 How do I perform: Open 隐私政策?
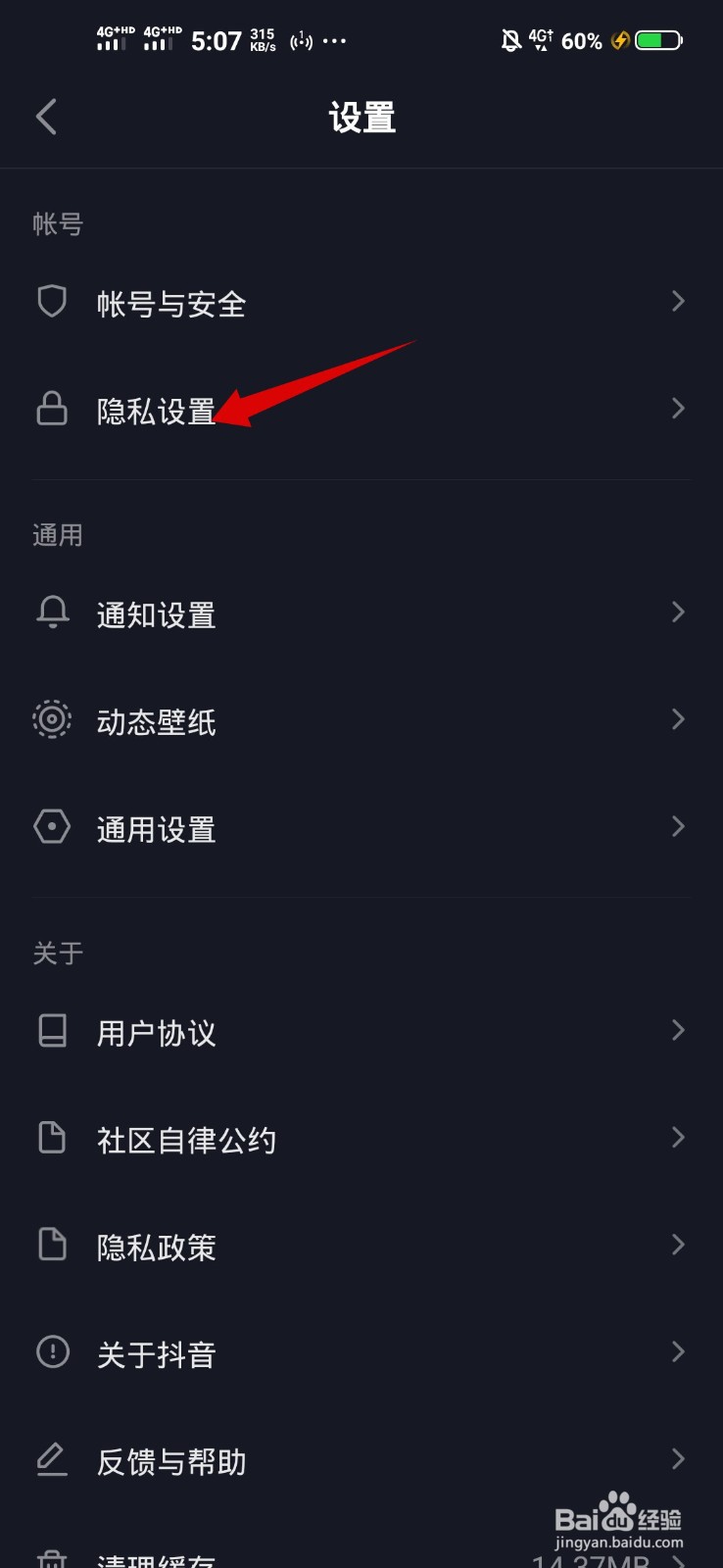[x=361, y=1247]
